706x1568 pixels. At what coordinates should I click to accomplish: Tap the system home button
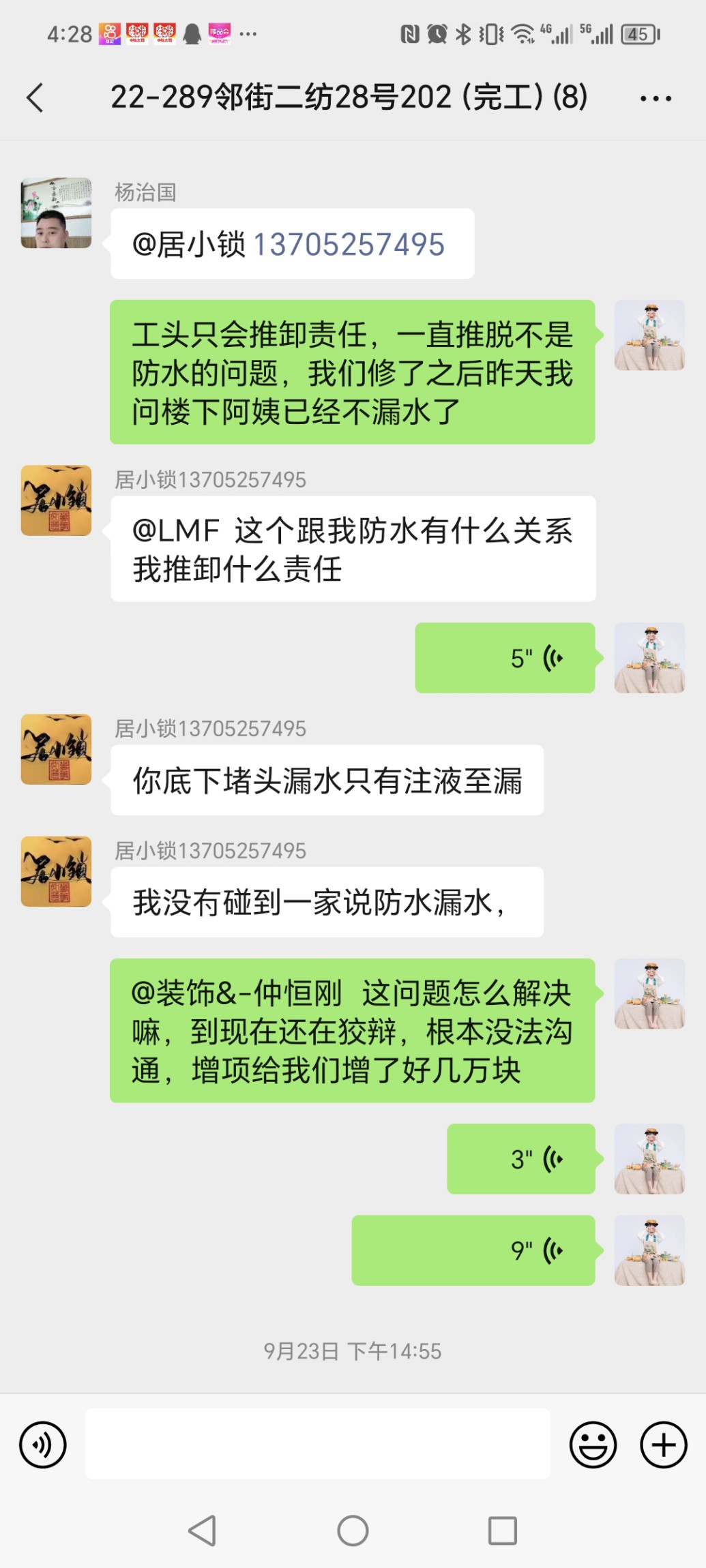coord(353,1531)
